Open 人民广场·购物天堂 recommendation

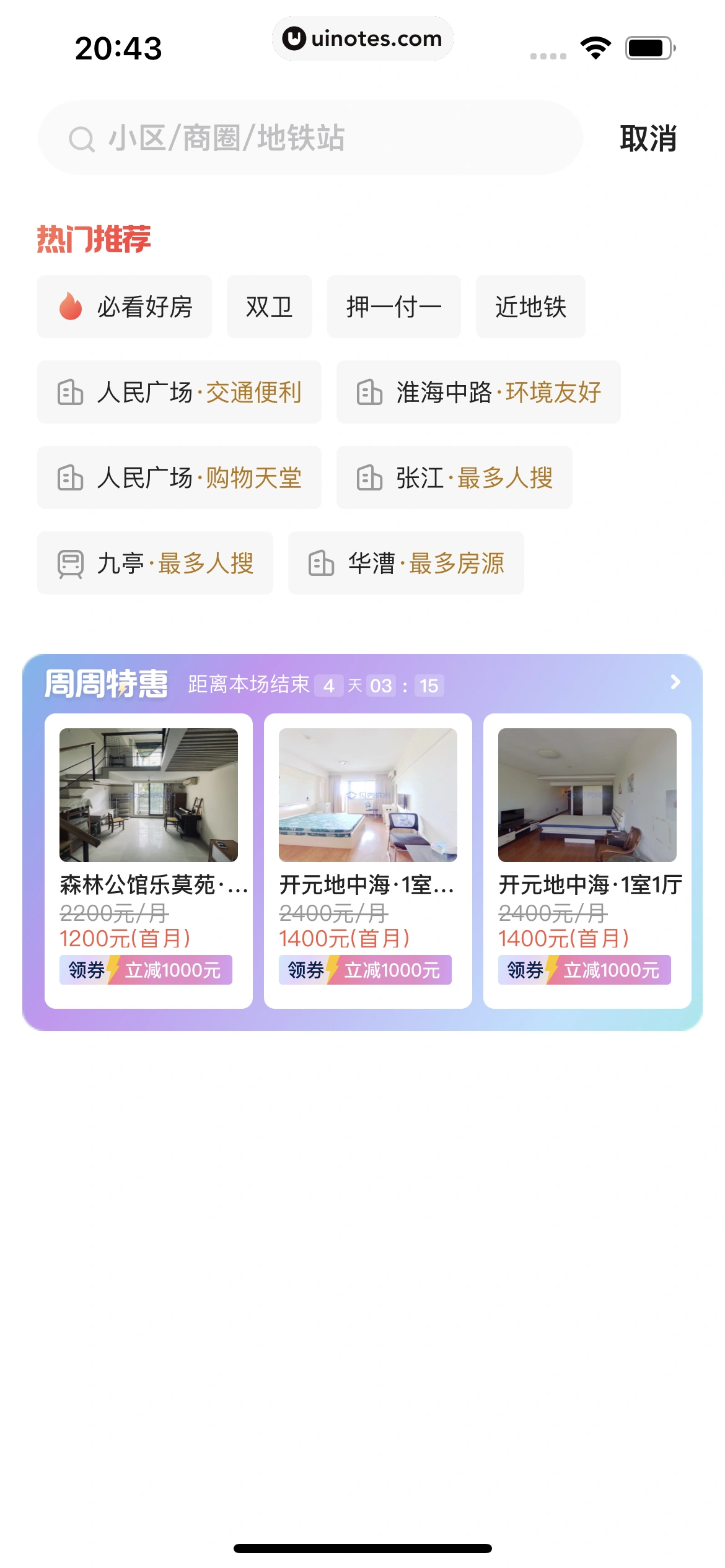179,477
